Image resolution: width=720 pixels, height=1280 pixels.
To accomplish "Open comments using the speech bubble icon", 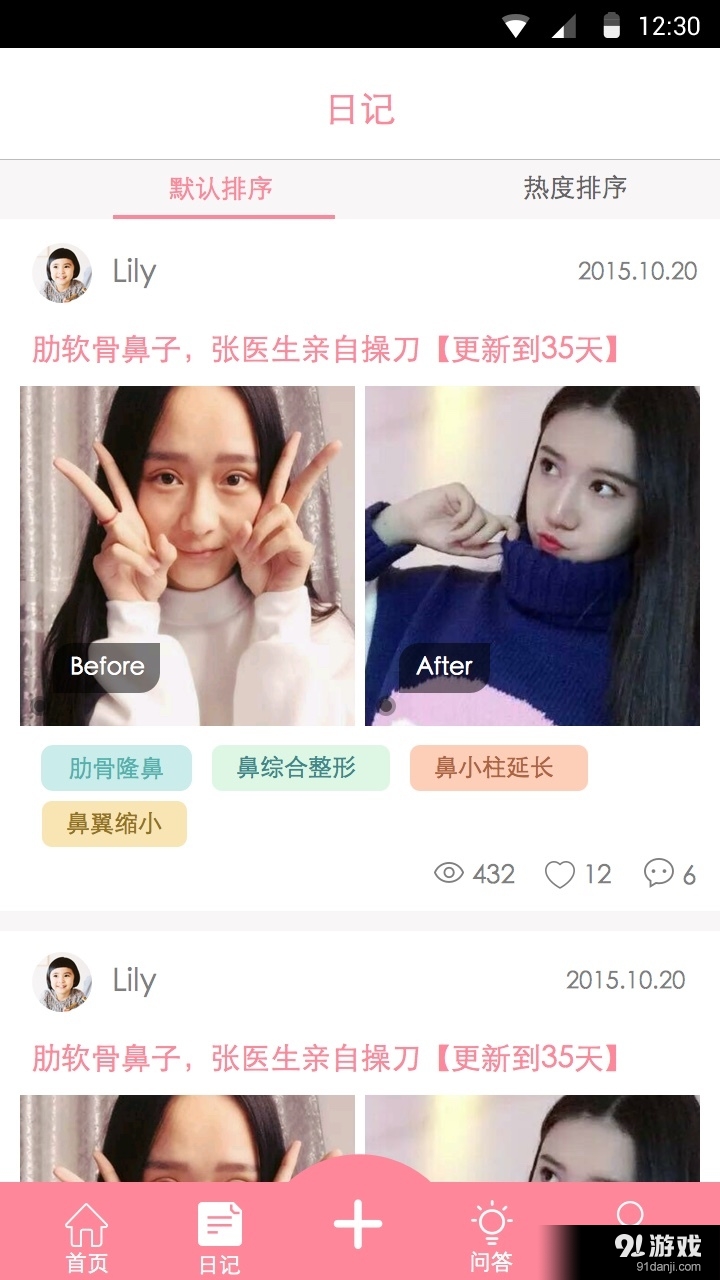I will click(657, 873).
